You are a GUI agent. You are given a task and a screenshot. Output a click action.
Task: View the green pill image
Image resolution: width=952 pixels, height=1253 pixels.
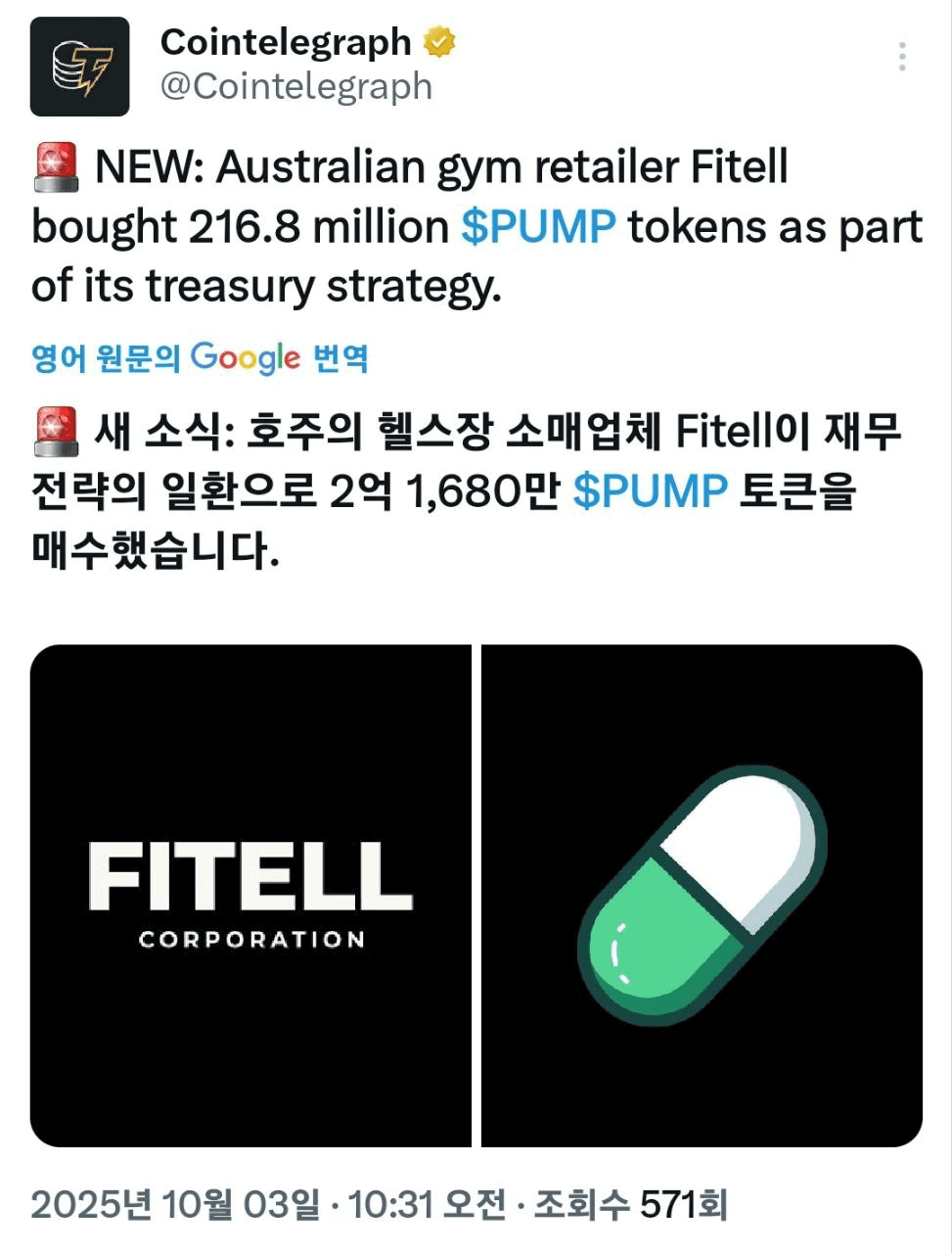pyautogui.click(x=703, y=895)
